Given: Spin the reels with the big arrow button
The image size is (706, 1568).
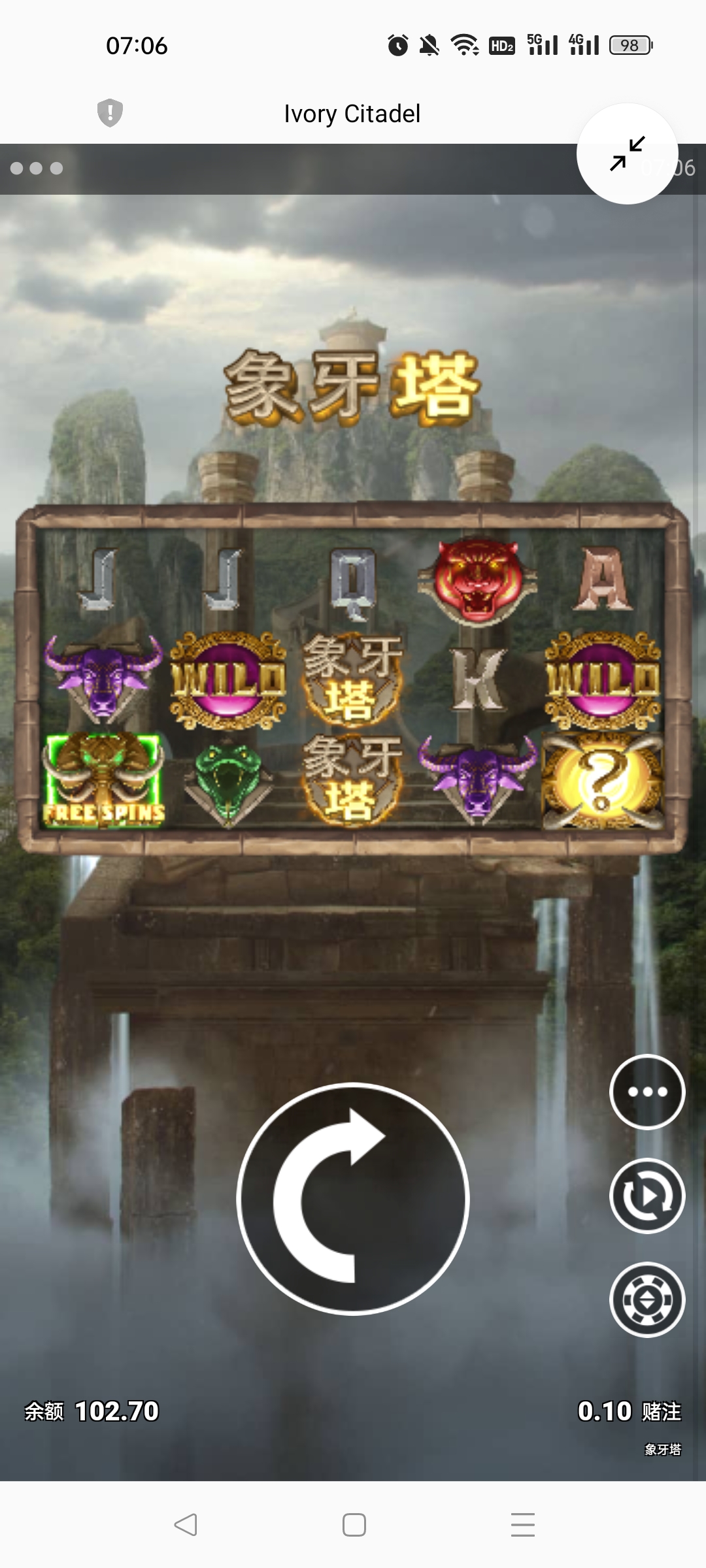Looking at the screenshot, I should [x=353, y=1199].
